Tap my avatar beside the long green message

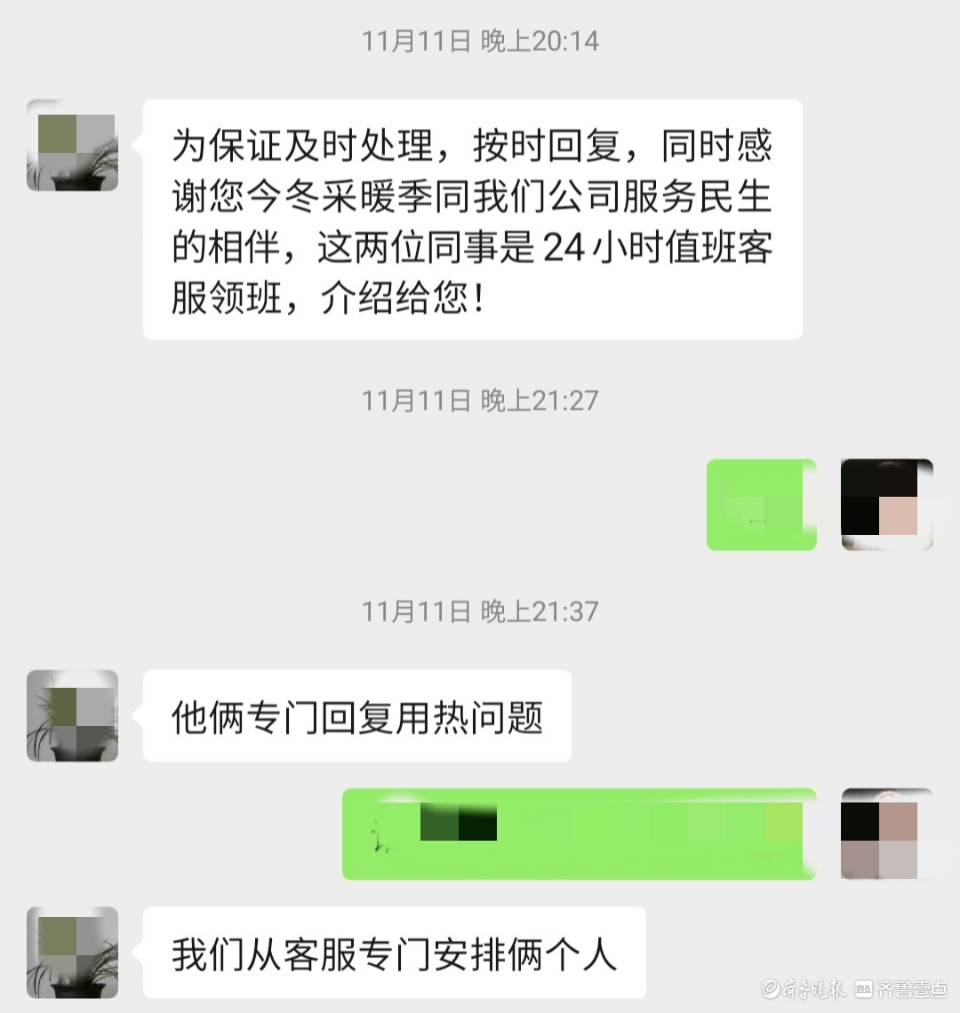pos(886,834)
